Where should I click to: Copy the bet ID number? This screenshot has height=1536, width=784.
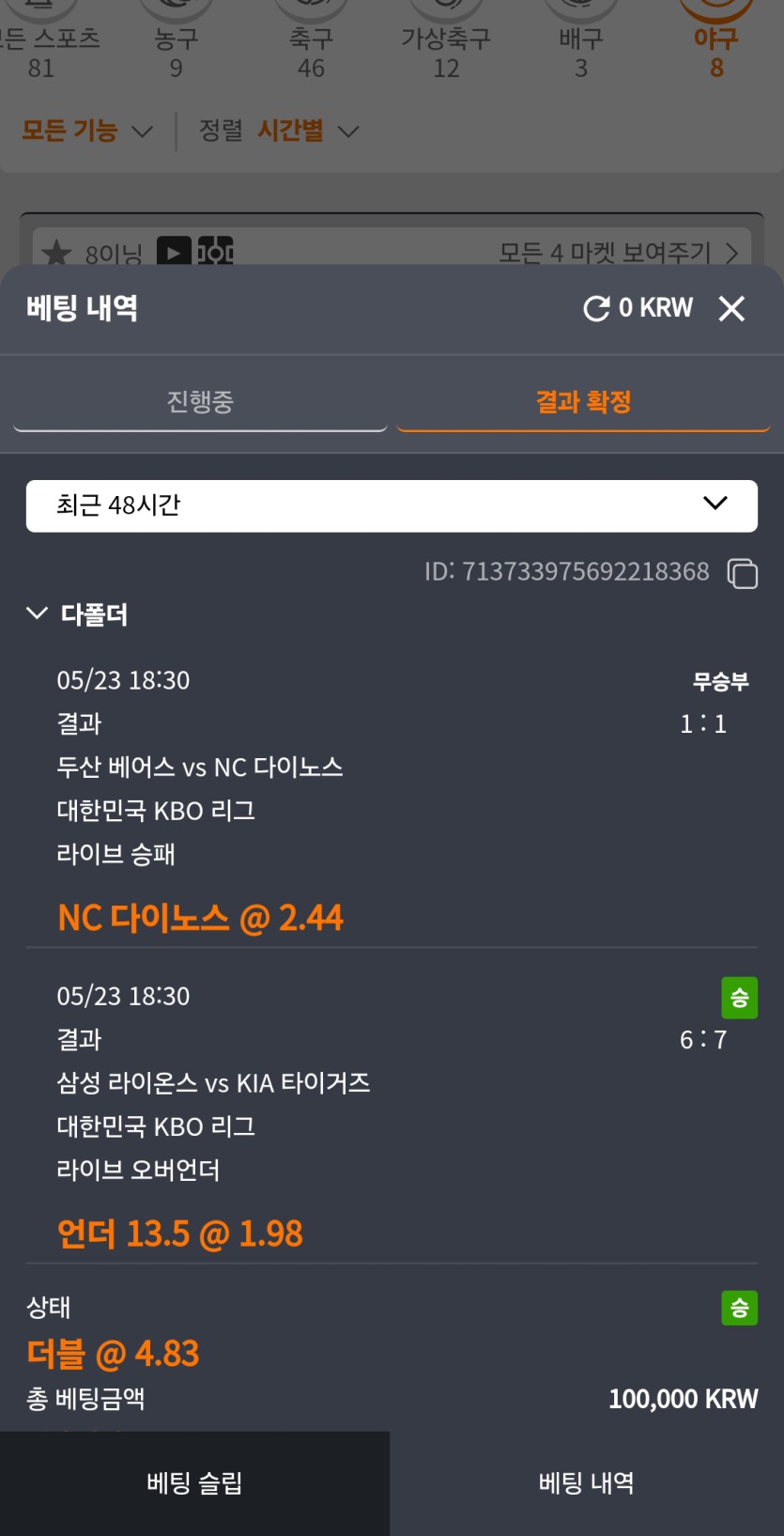(x=743, y=572)
